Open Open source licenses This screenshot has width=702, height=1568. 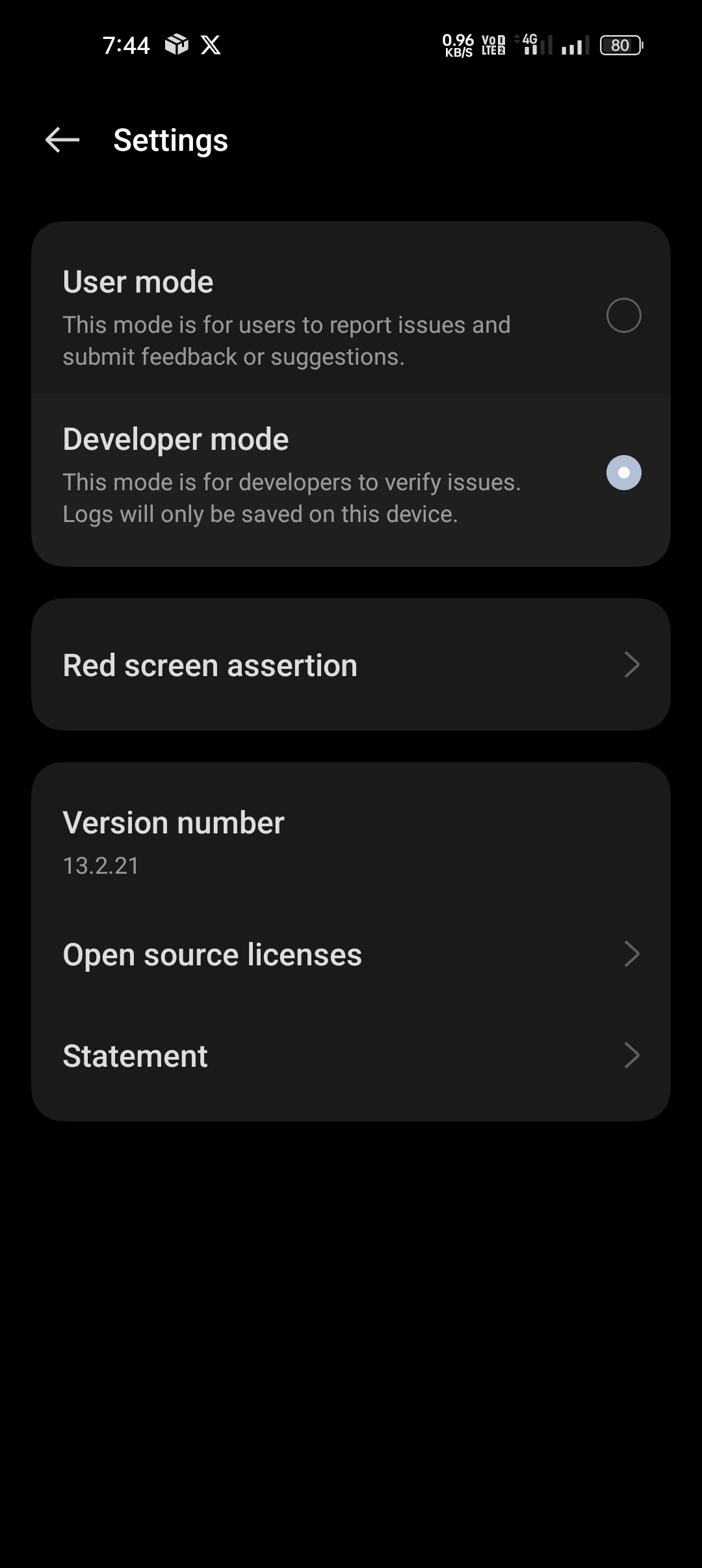351,954
